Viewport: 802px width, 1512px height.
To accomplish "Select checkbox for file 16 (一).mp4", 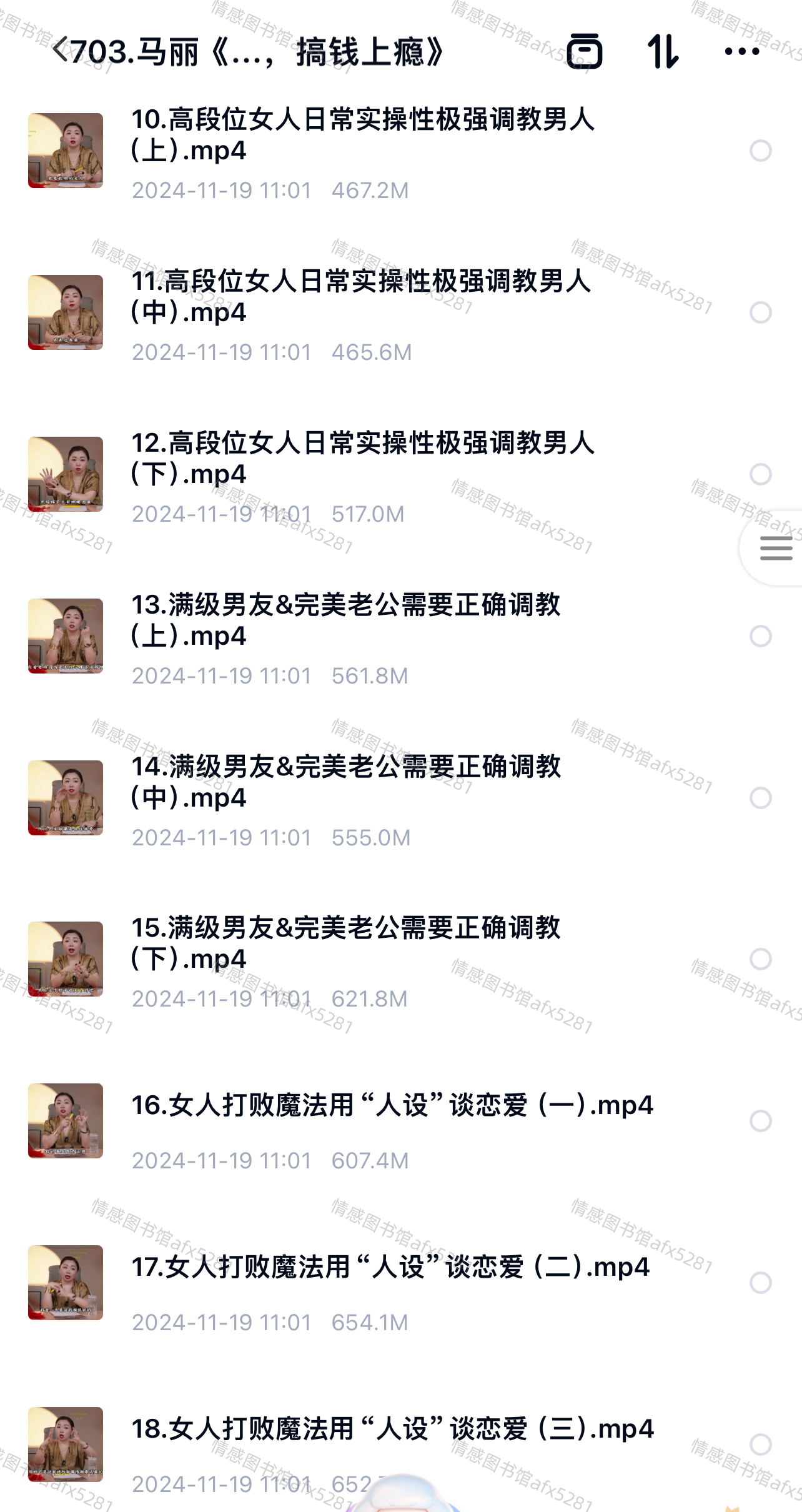I will pos(760,1121).
